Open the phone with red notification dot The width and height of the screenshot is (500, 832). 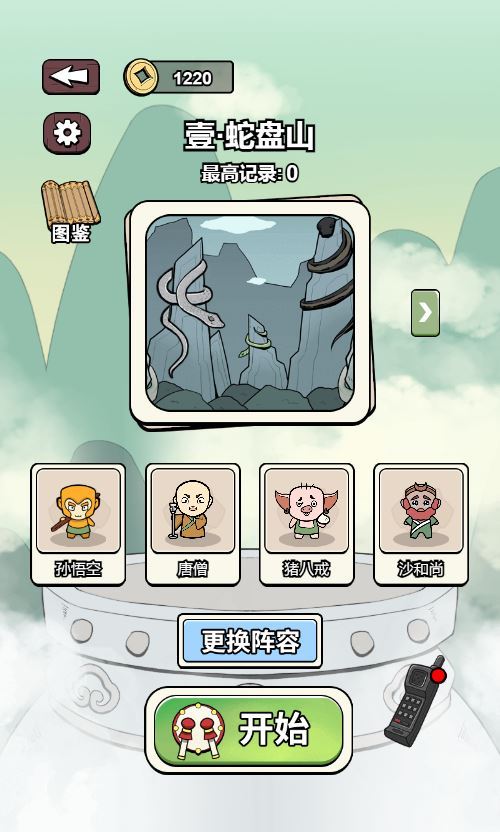[x=415, y=700]
